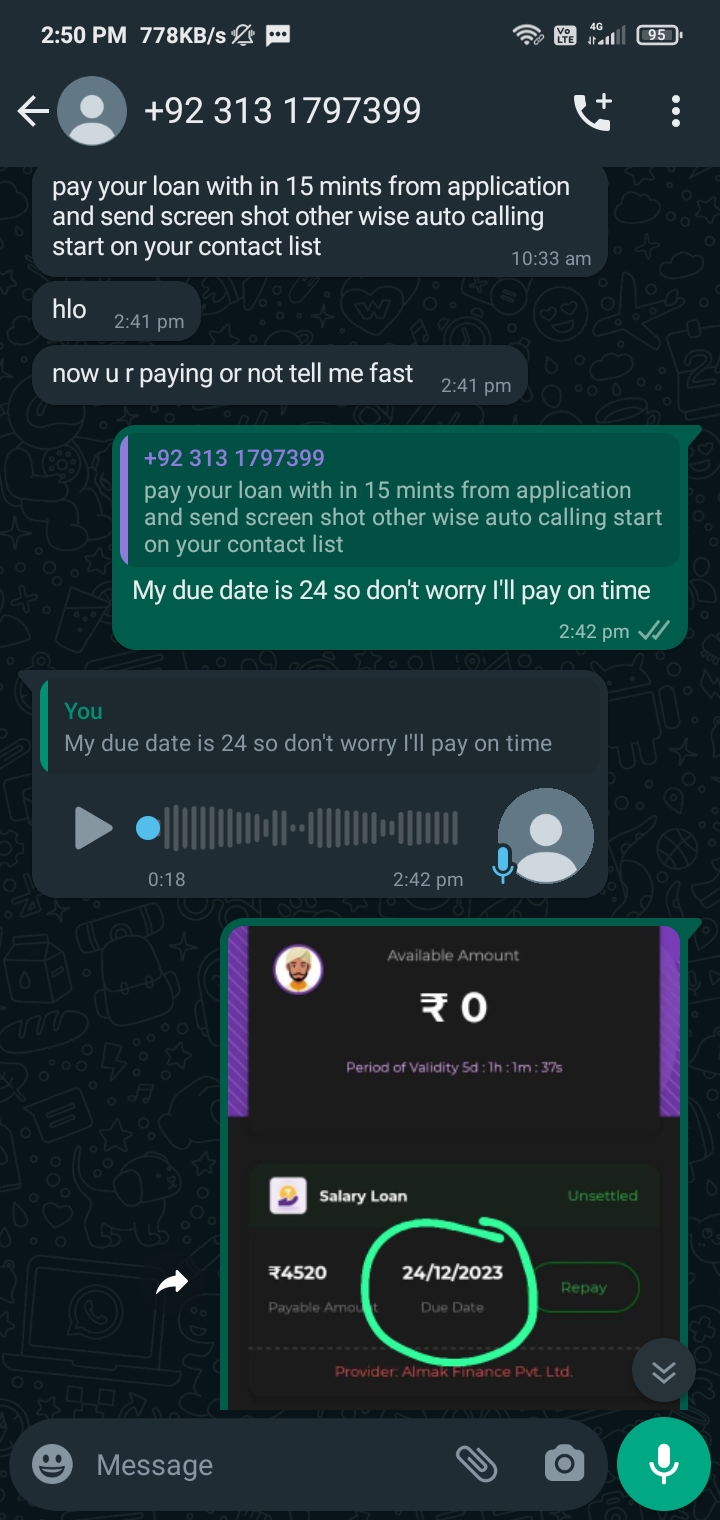Attach a file with the paperclip
720x1520 pixels.
(x=477, y=1465)
